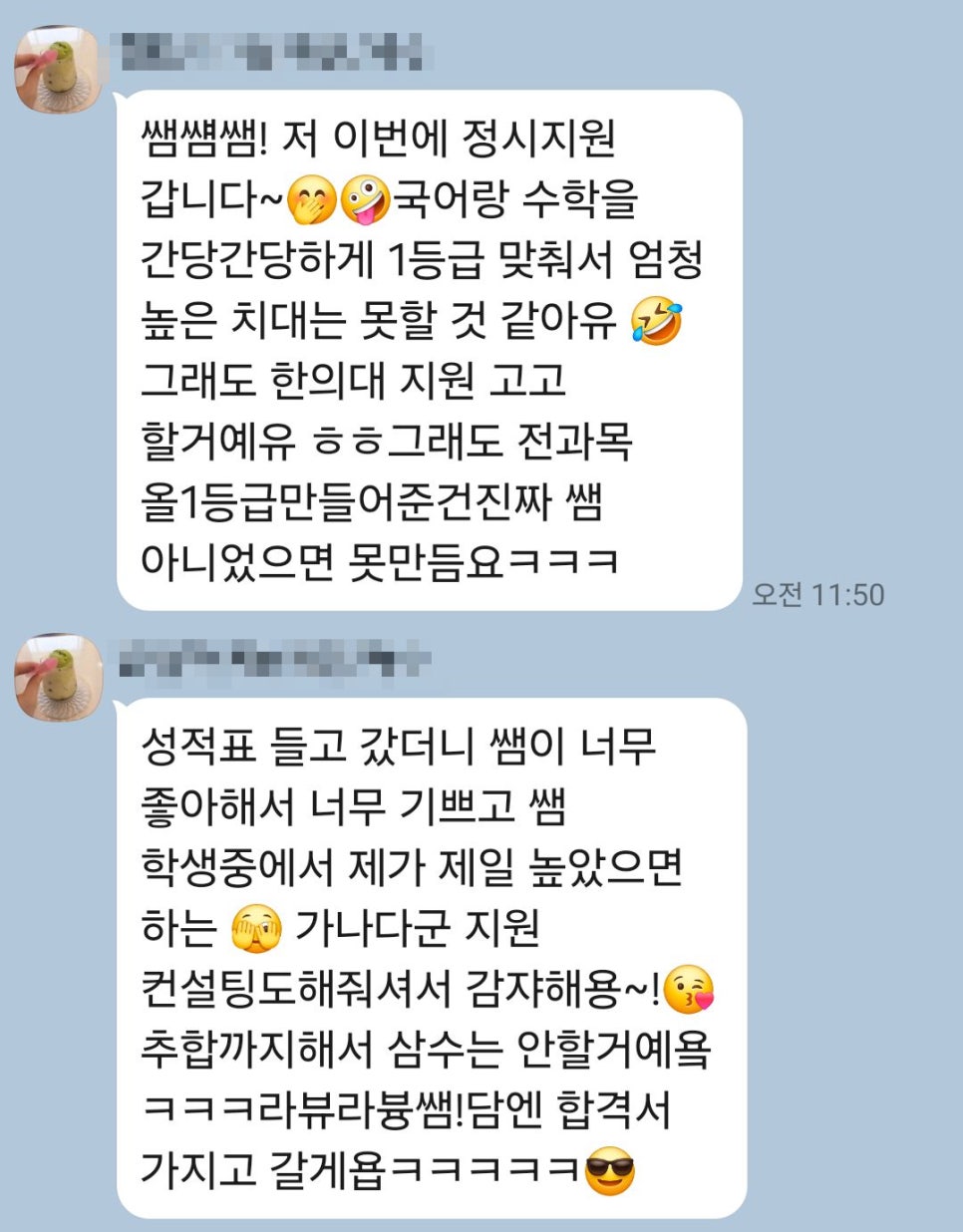This screenshot has width=963, height=1232.
Task: Open sender's profile picture beside the 쌤쌤쌤 message
Action: [x=58, y=69]
